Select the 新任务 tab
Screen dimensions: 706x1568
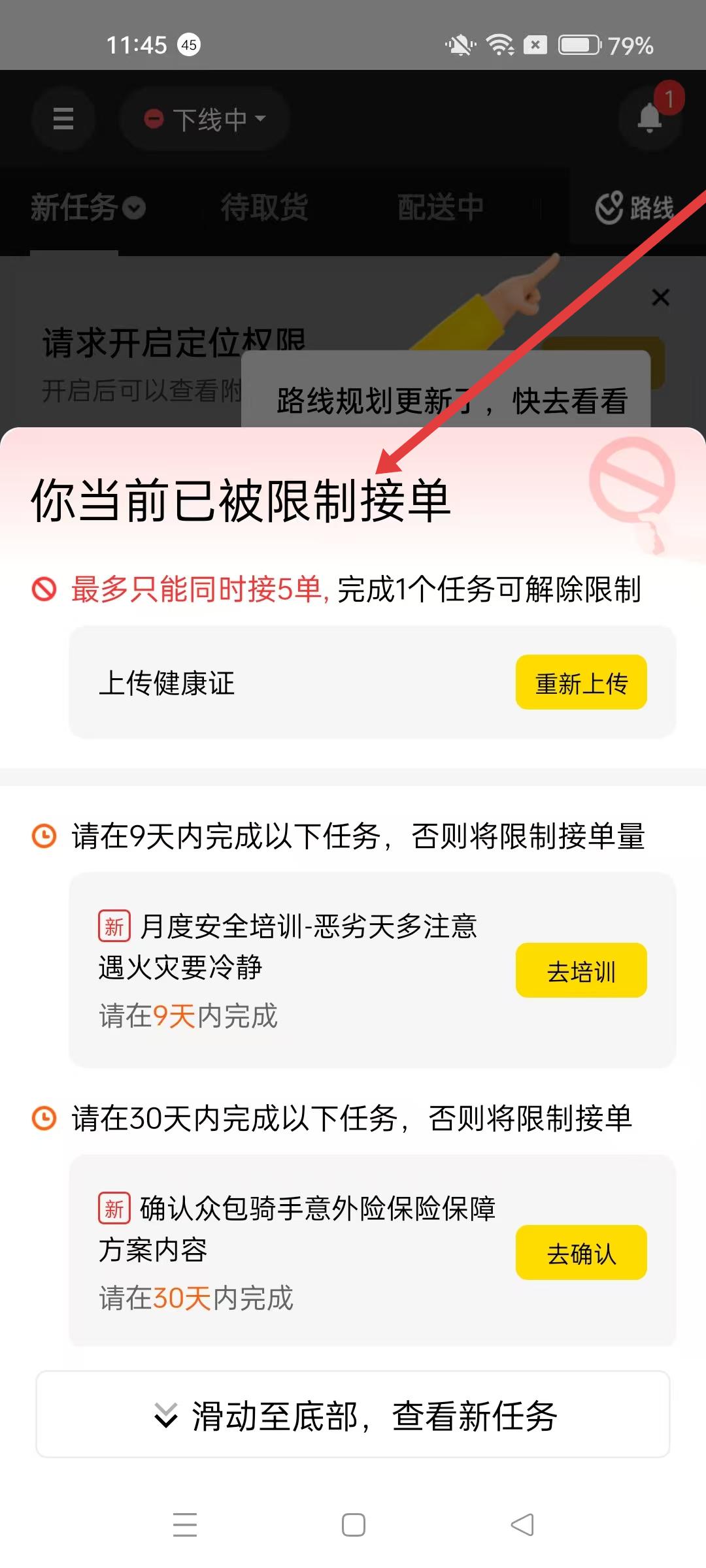coord(87,208)
